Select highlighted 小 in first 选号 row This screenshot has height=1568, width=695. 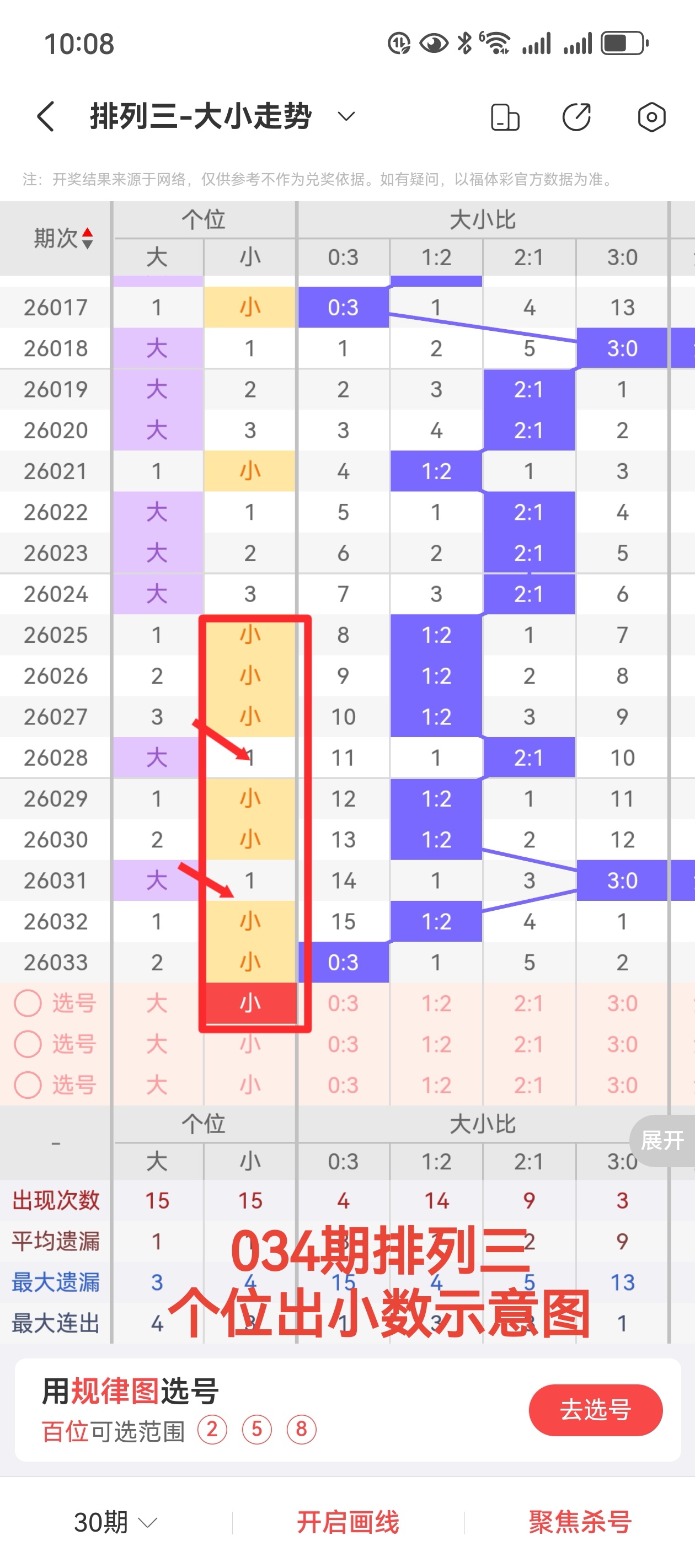(250, 1003)
